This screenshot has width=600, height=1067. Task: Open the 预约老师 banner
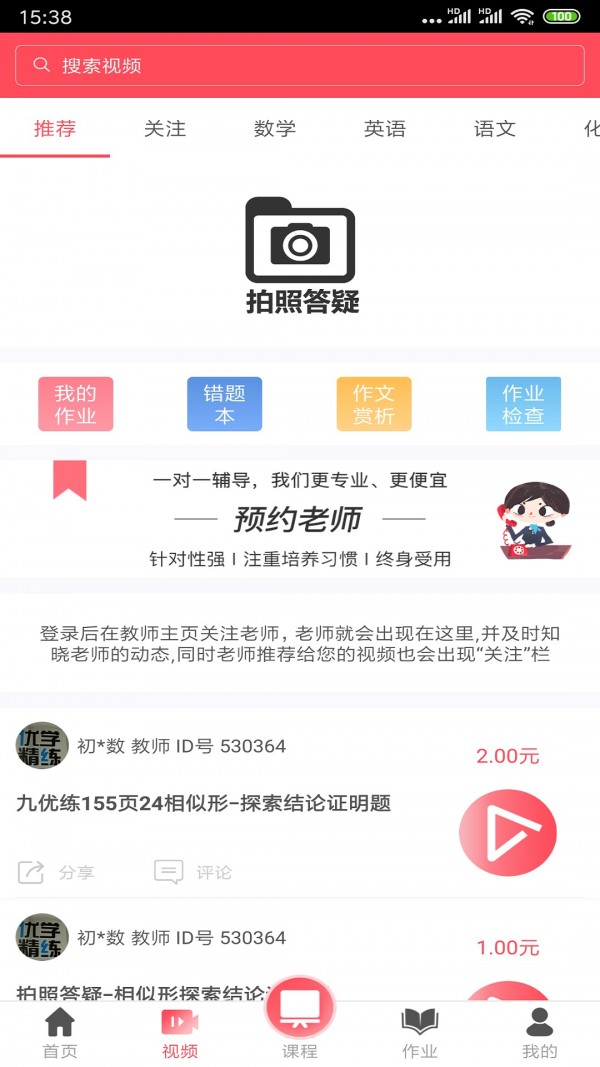tap(300, 518)
